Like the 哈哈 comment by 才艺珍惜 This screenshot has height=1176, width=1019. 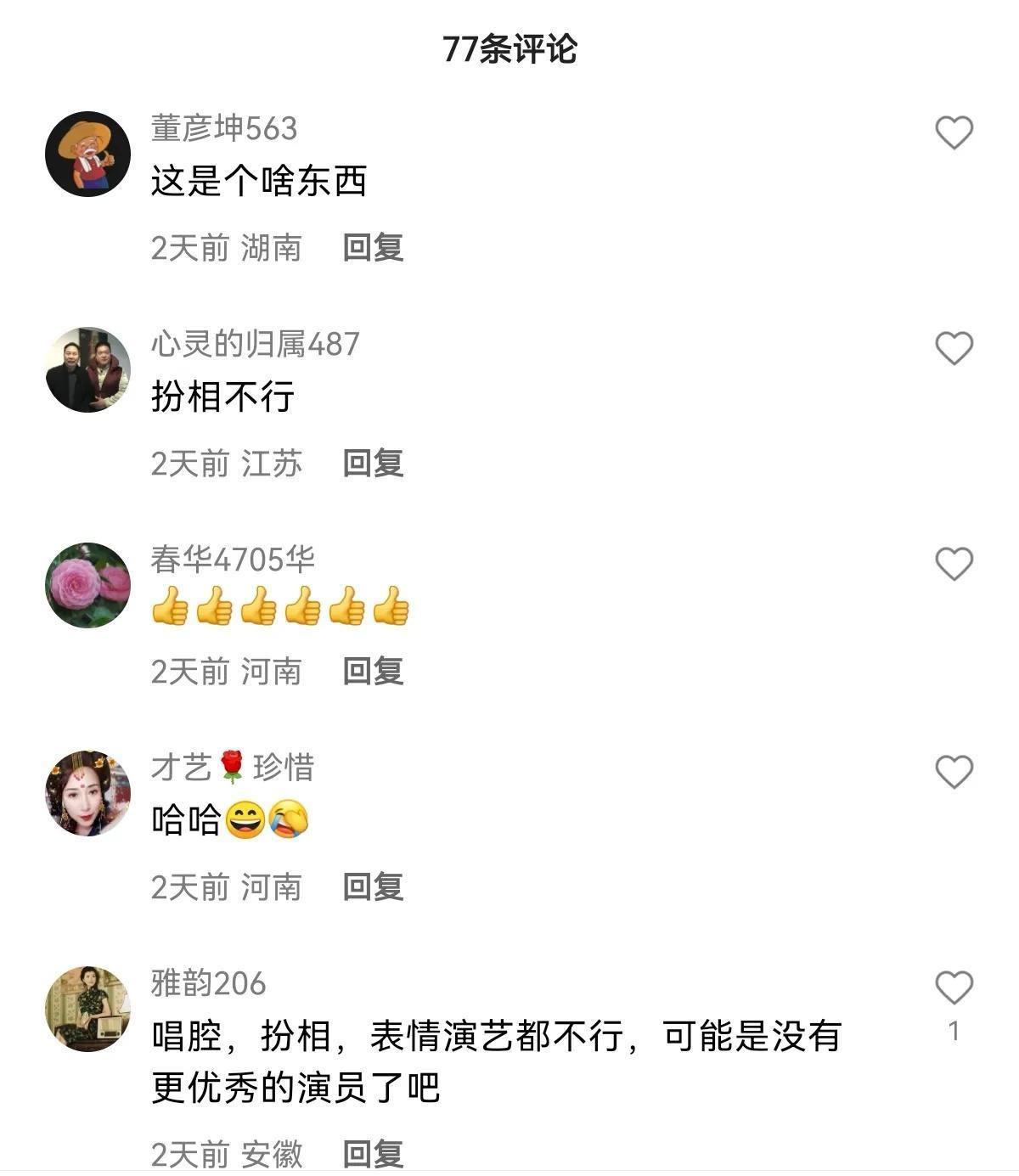pos(954,773)
